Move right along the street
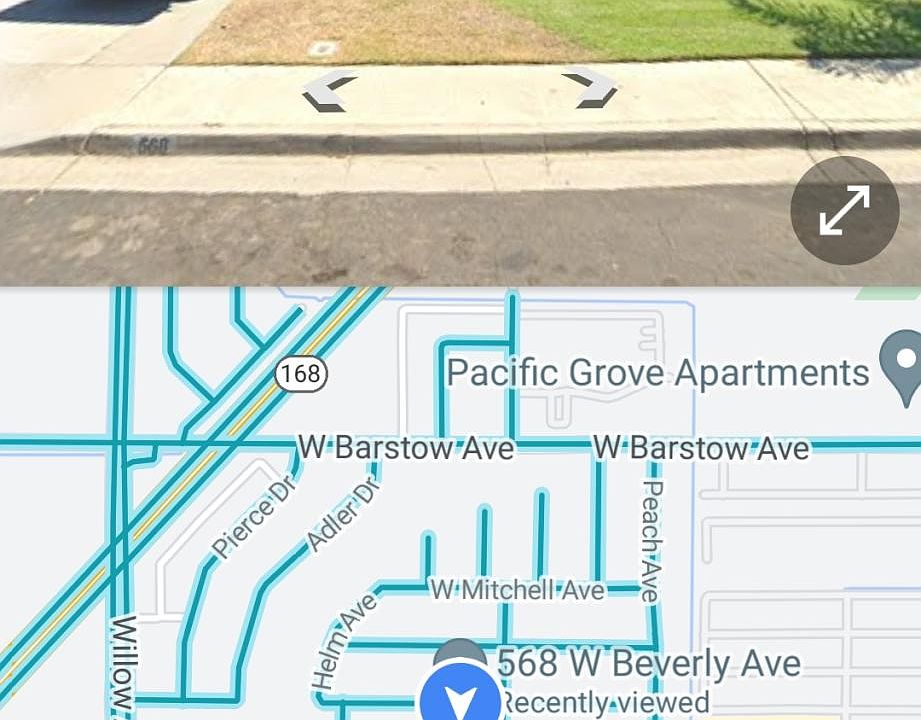Image resolution: width=921 pixels, height=720 pixels. pyautogui.click(x=590, y=89)
